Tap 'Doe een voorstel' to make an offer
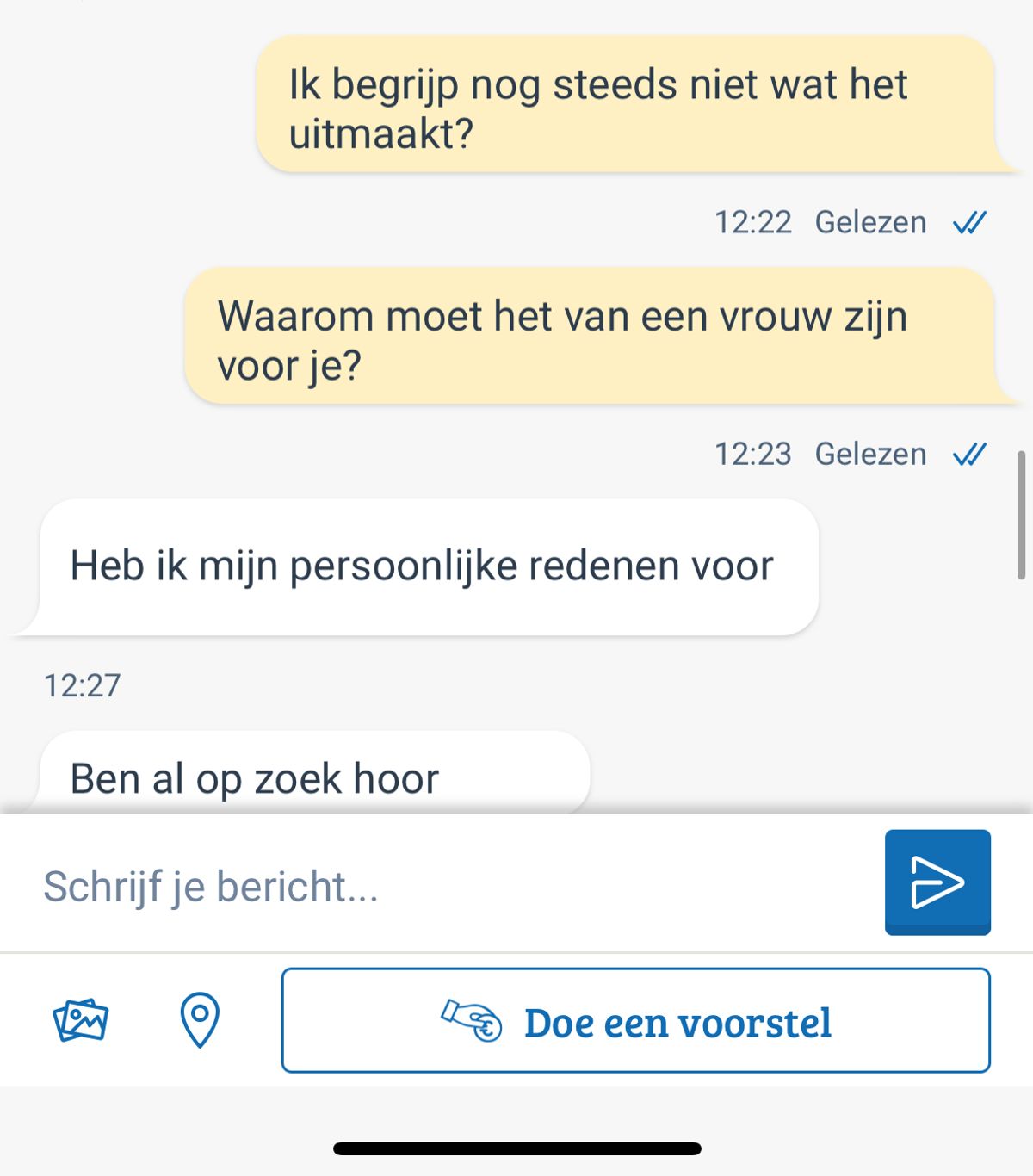 (635, 1021)
